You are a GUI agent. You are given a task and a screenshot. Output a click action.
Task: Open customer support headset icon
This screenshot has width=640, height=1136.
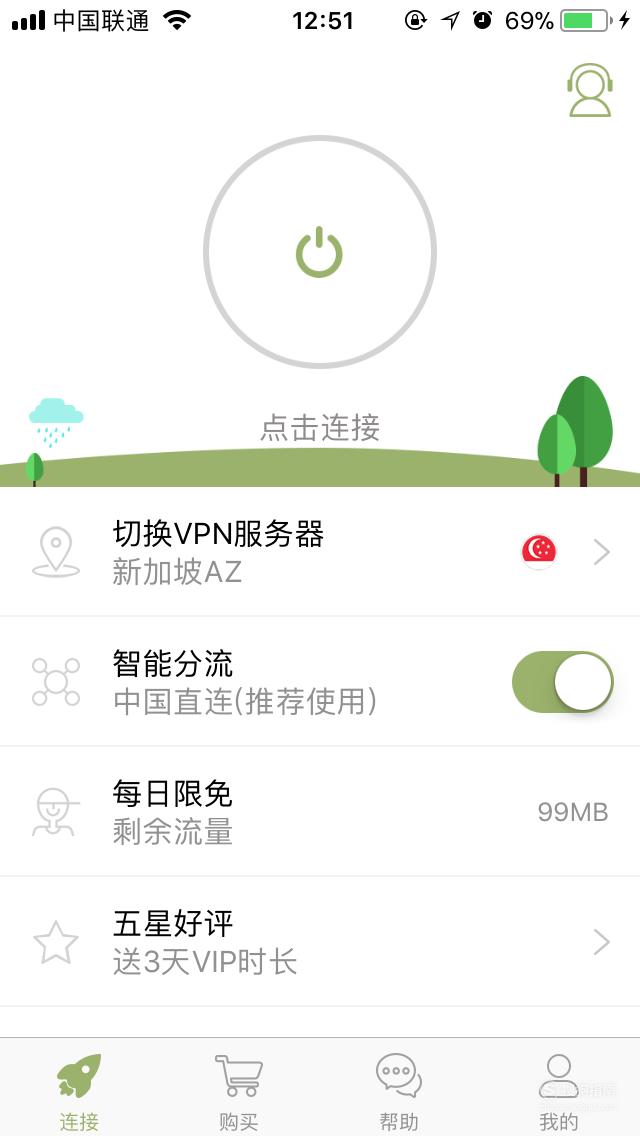click(590, 91)
